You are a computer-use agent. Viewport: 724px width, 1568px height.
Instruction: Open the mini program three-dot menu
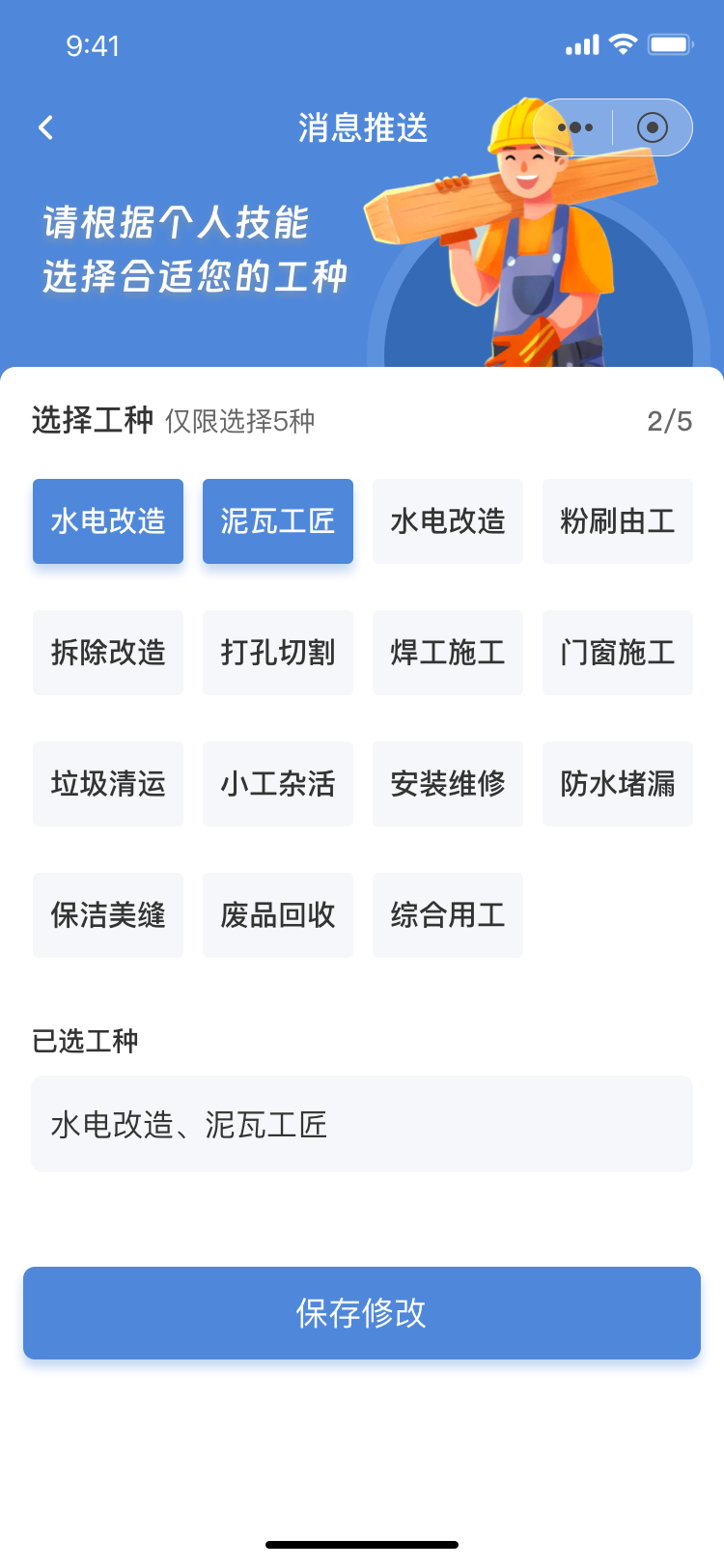pyautogui.click(x=575, y=127)
